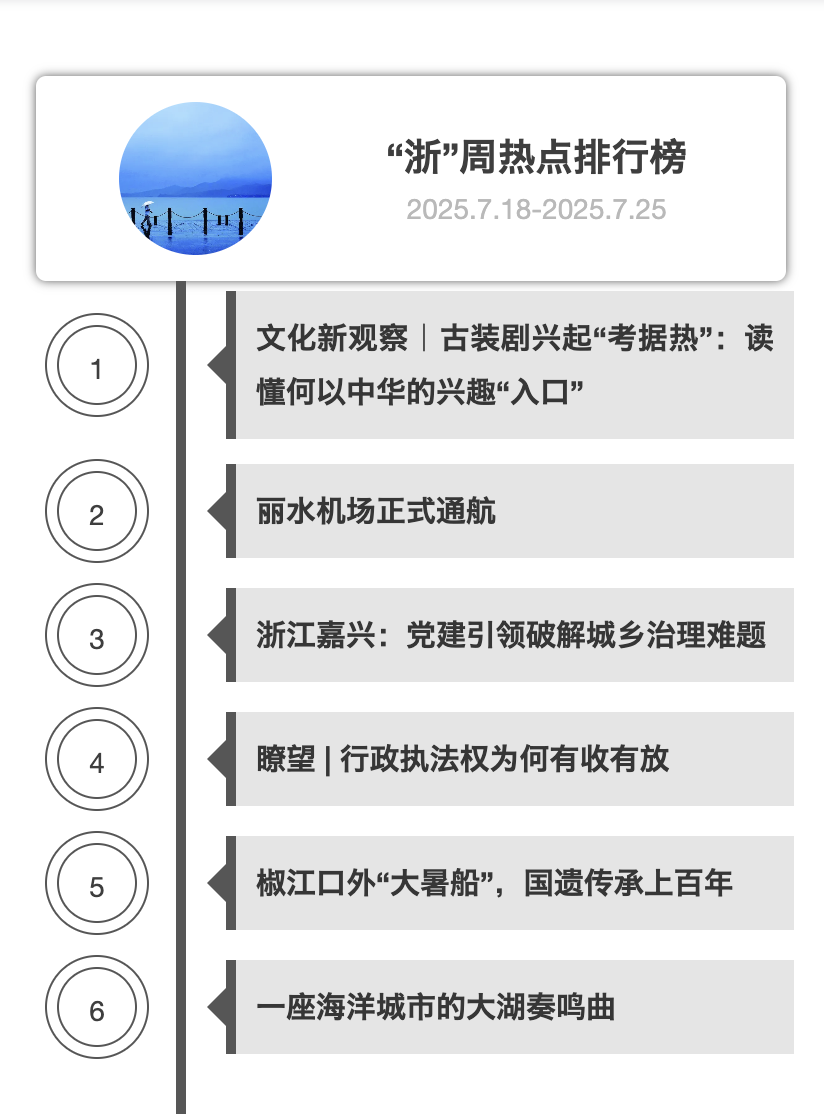Open the headline 丽水机场正式通航
Image resolution: width=824 pixels, height=1114 pixels.
point(377,512)
